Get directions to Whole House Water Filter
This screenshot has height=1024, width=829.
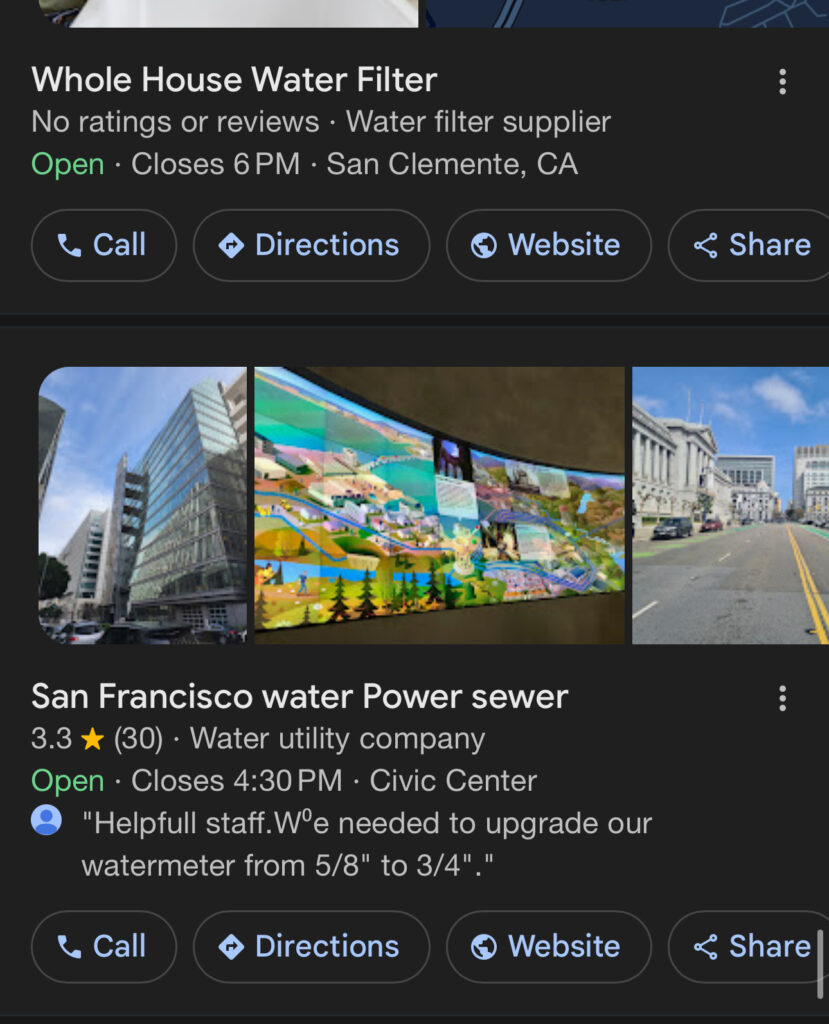pyautogui.click(x=311, y=245)
